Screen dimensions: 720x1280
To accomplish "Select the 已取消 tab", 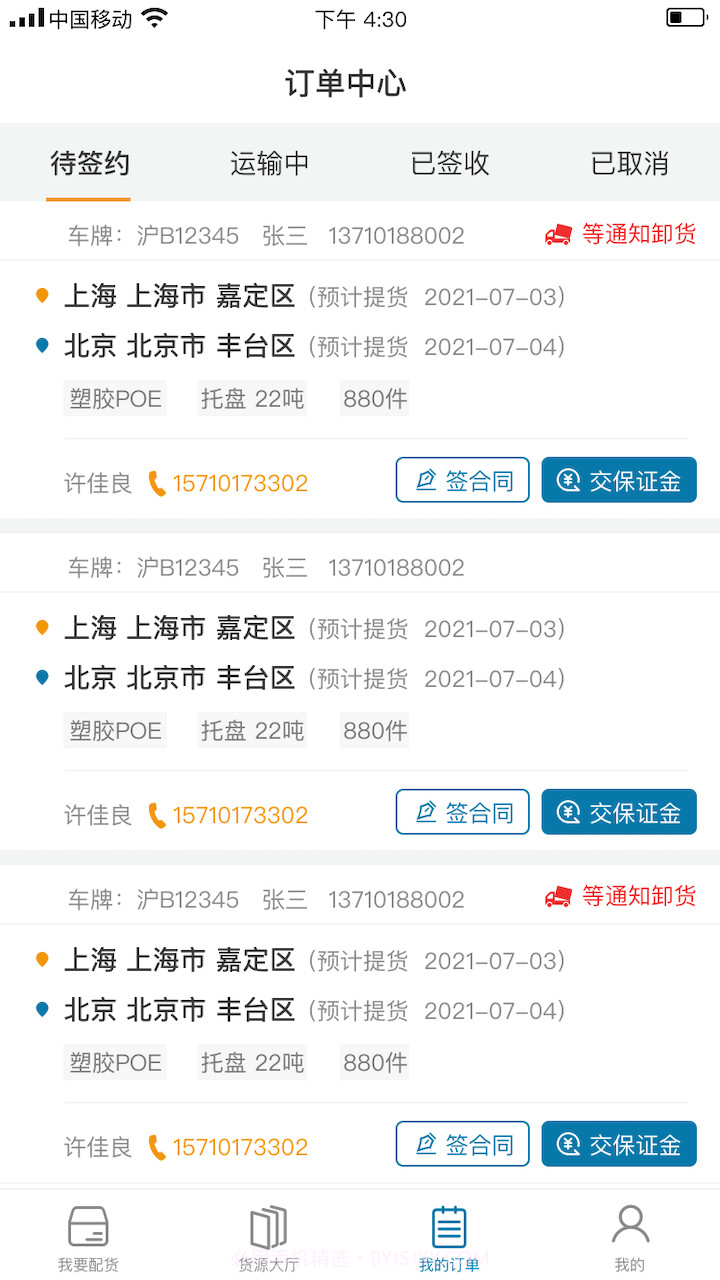I will click(x=629, y=164).
